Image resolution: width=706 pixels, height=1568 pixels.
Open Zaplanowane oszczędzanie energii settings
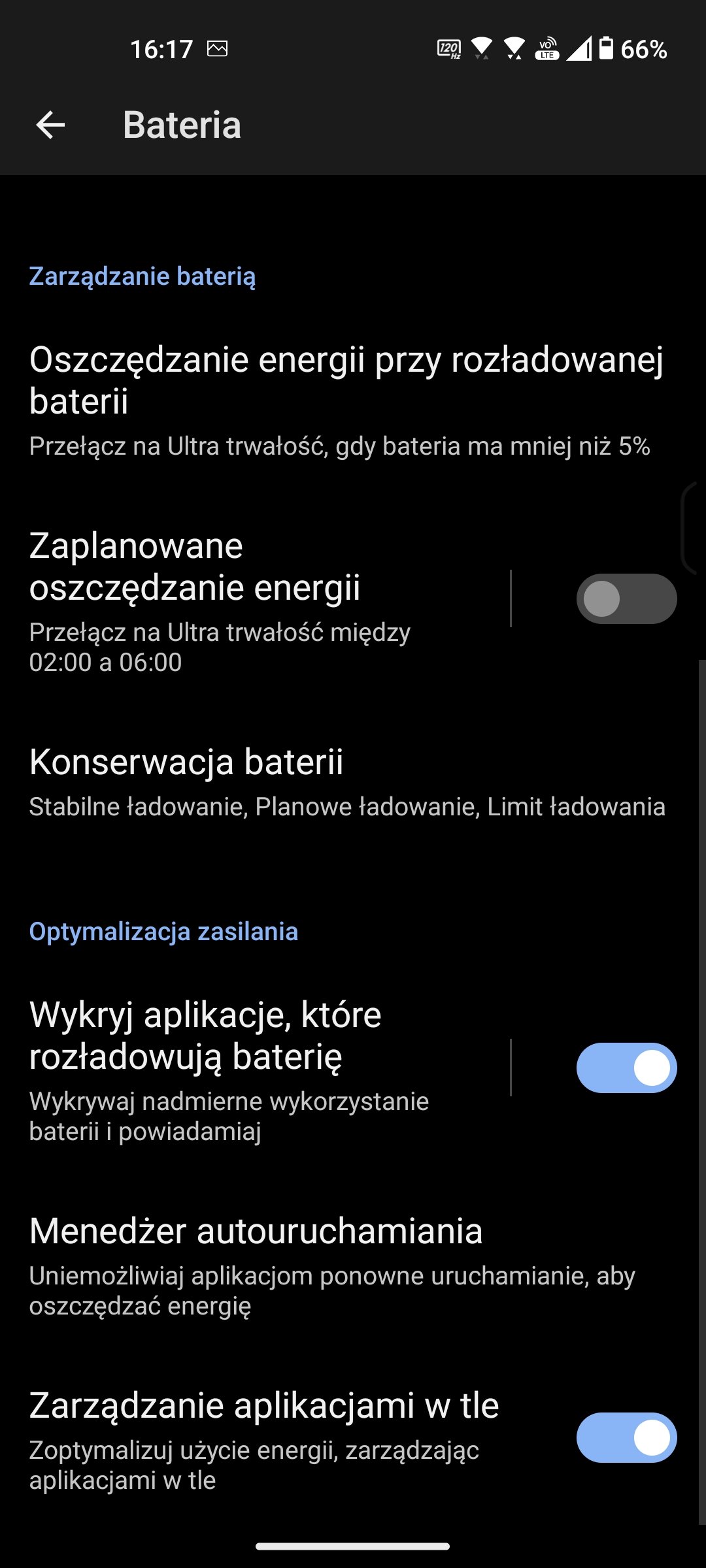(255, 599)
